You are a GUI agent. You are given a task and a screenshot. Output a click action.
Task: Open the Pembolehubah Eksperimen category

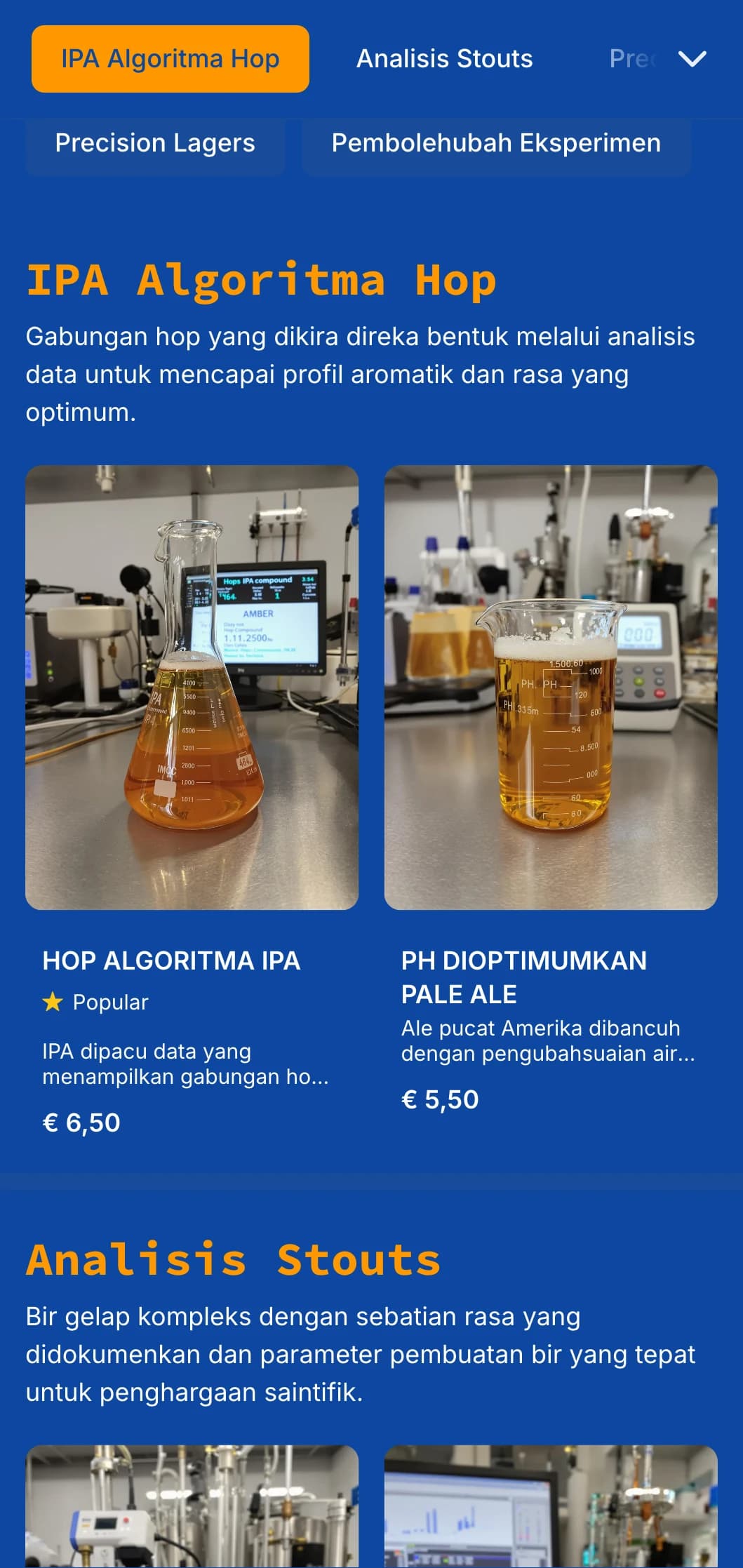click(496, 144)
